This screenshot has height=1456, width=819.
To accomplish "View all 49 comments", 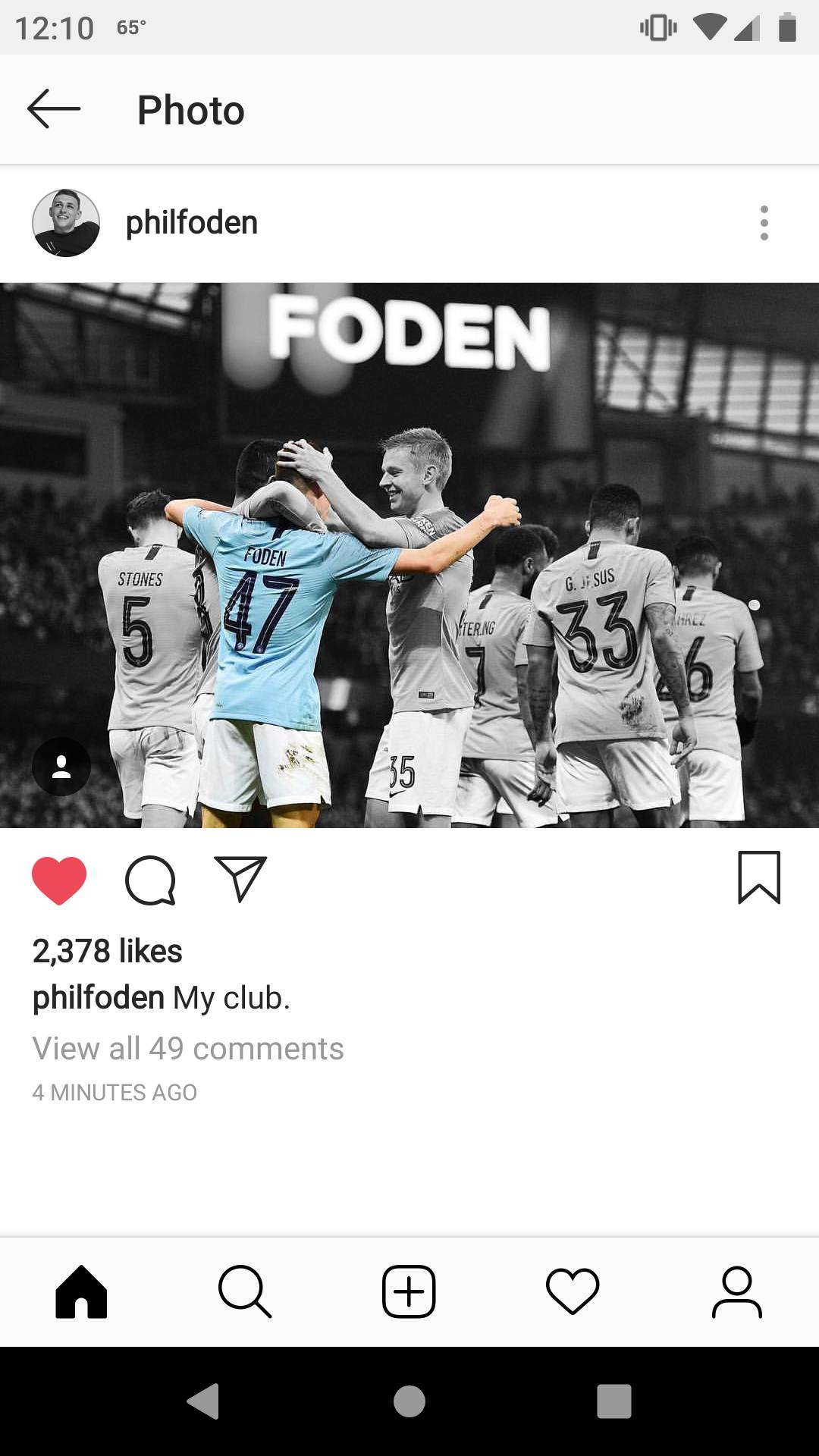I will click(x=188, y=1049).
